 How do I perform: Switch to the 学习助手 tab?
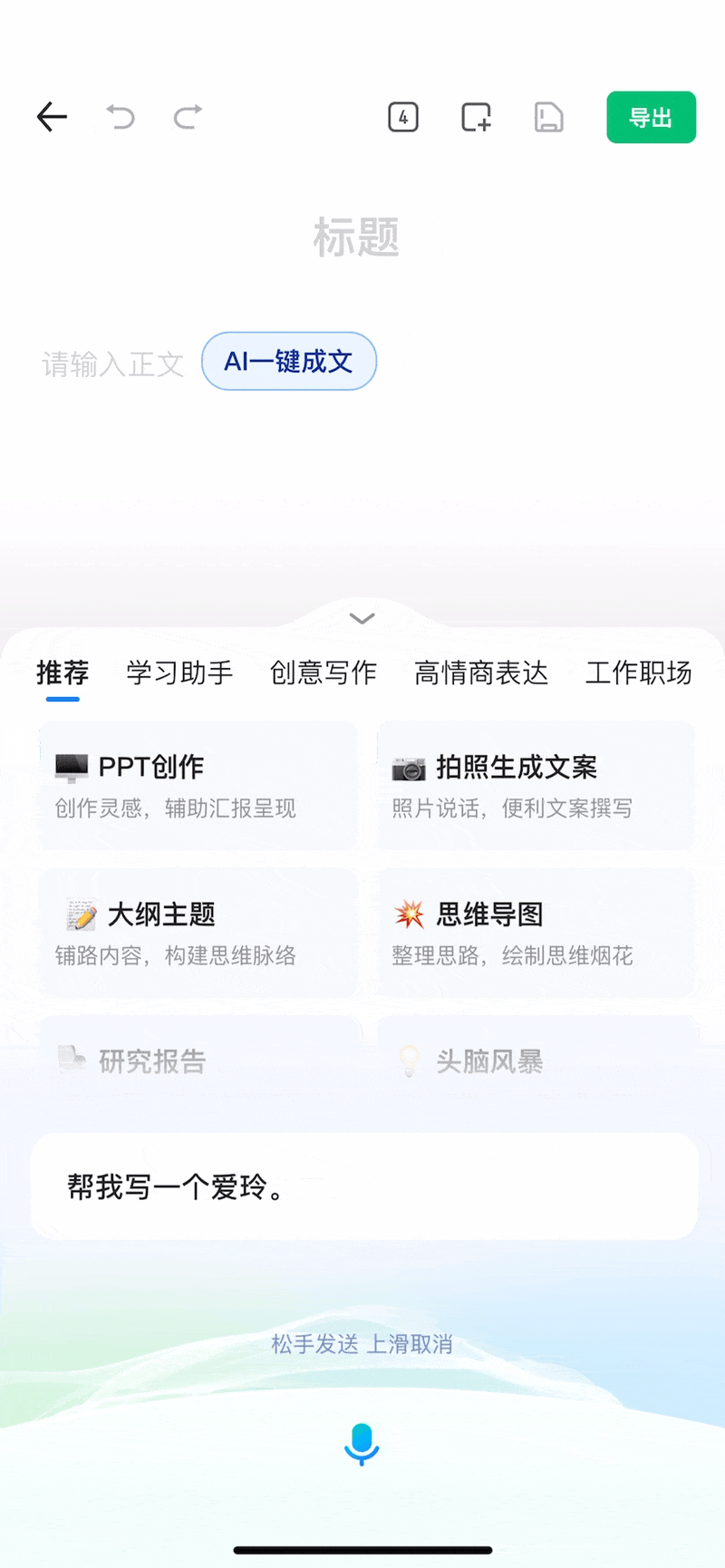tap(179, 673)
